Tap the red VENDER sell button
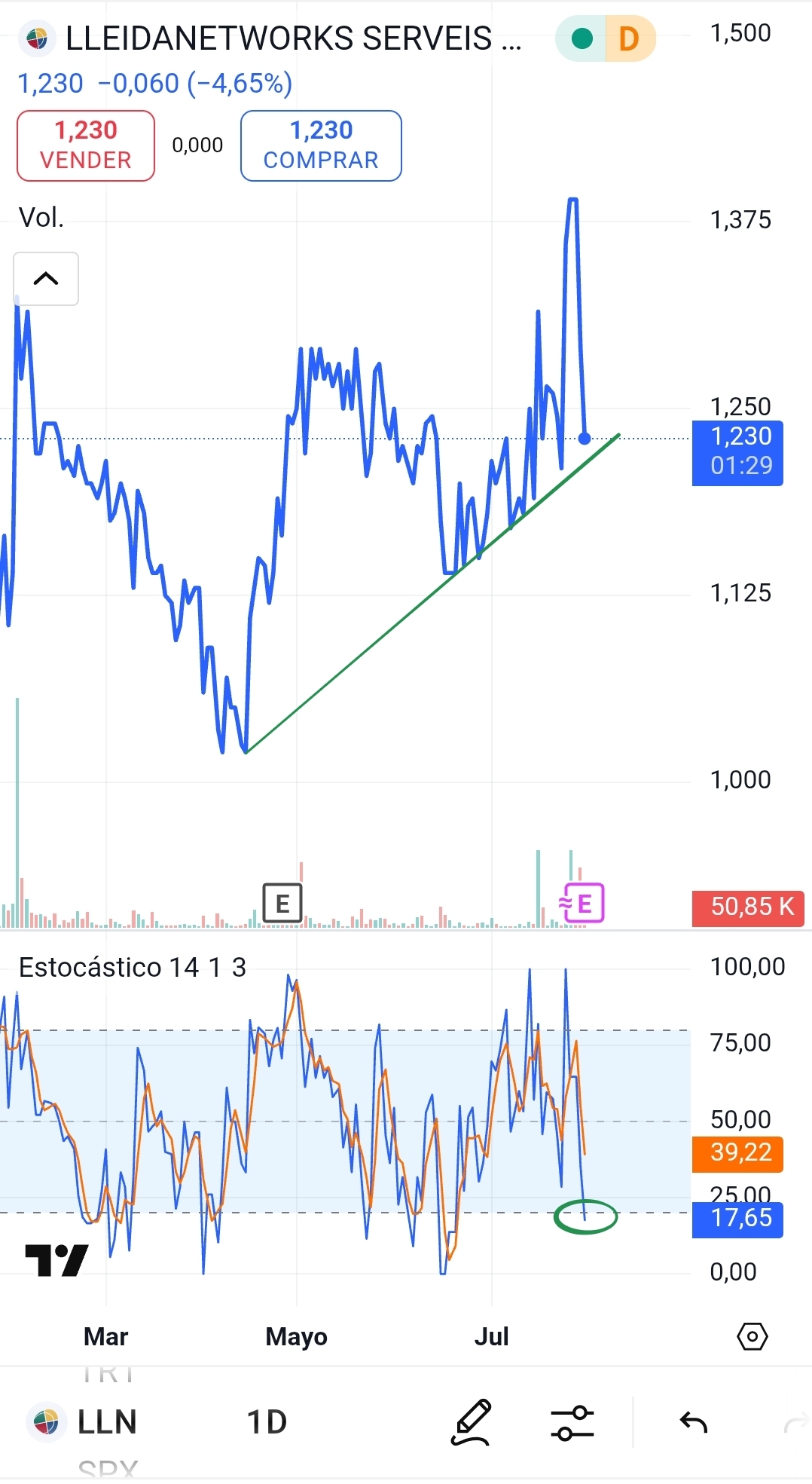Screen dimensions: 812x1484 pyautogui.click(x=86, y=145)
